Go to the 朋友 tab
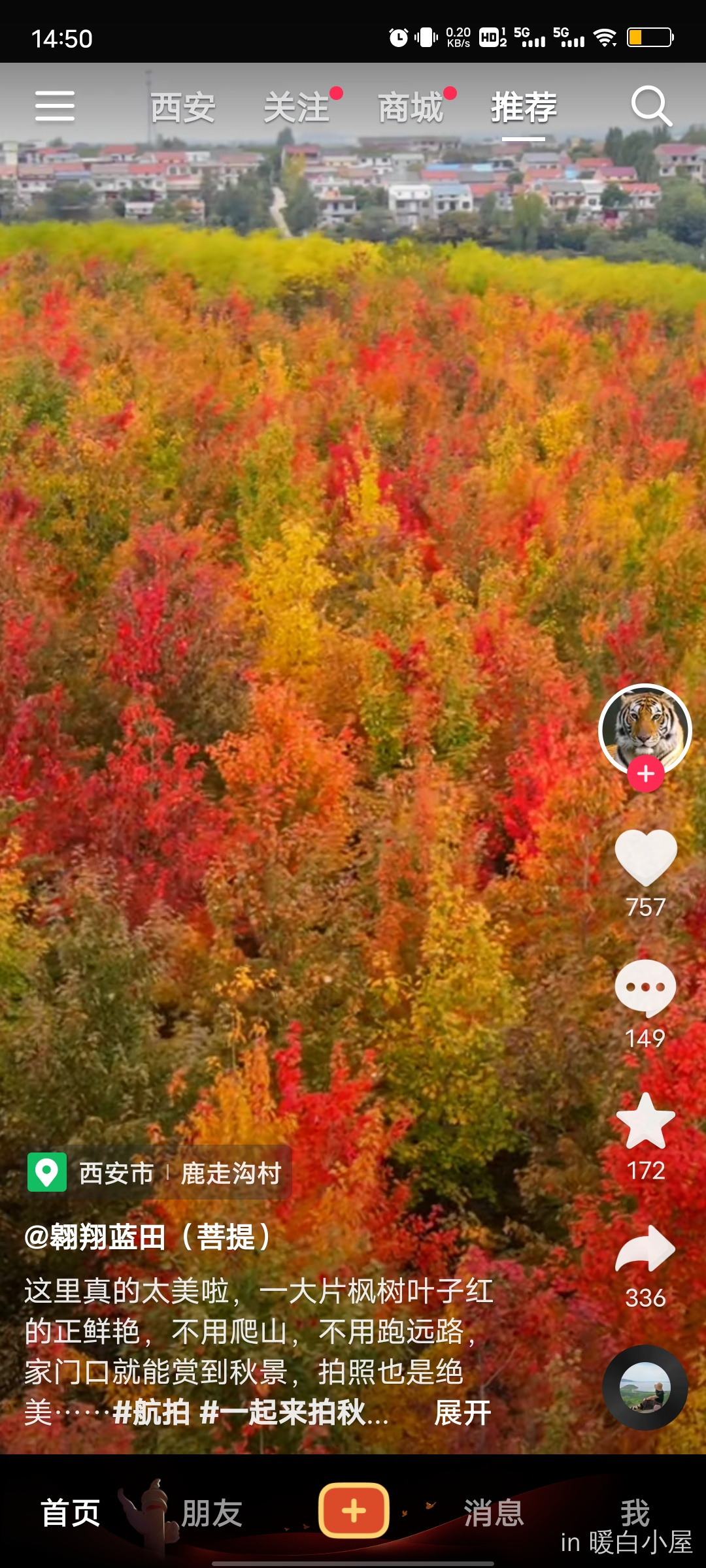This screenshot has width=706, height=1568. tap(212, 1513)
